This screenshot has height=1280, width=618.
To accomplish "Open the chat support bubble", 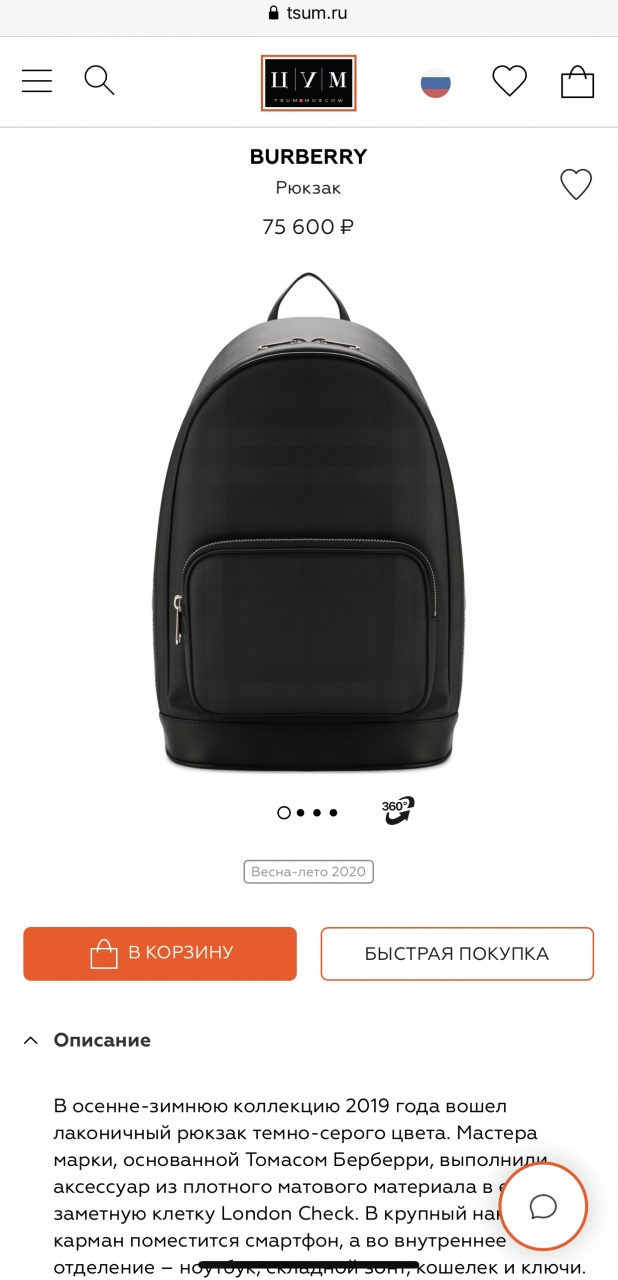I will (543, 1206).
